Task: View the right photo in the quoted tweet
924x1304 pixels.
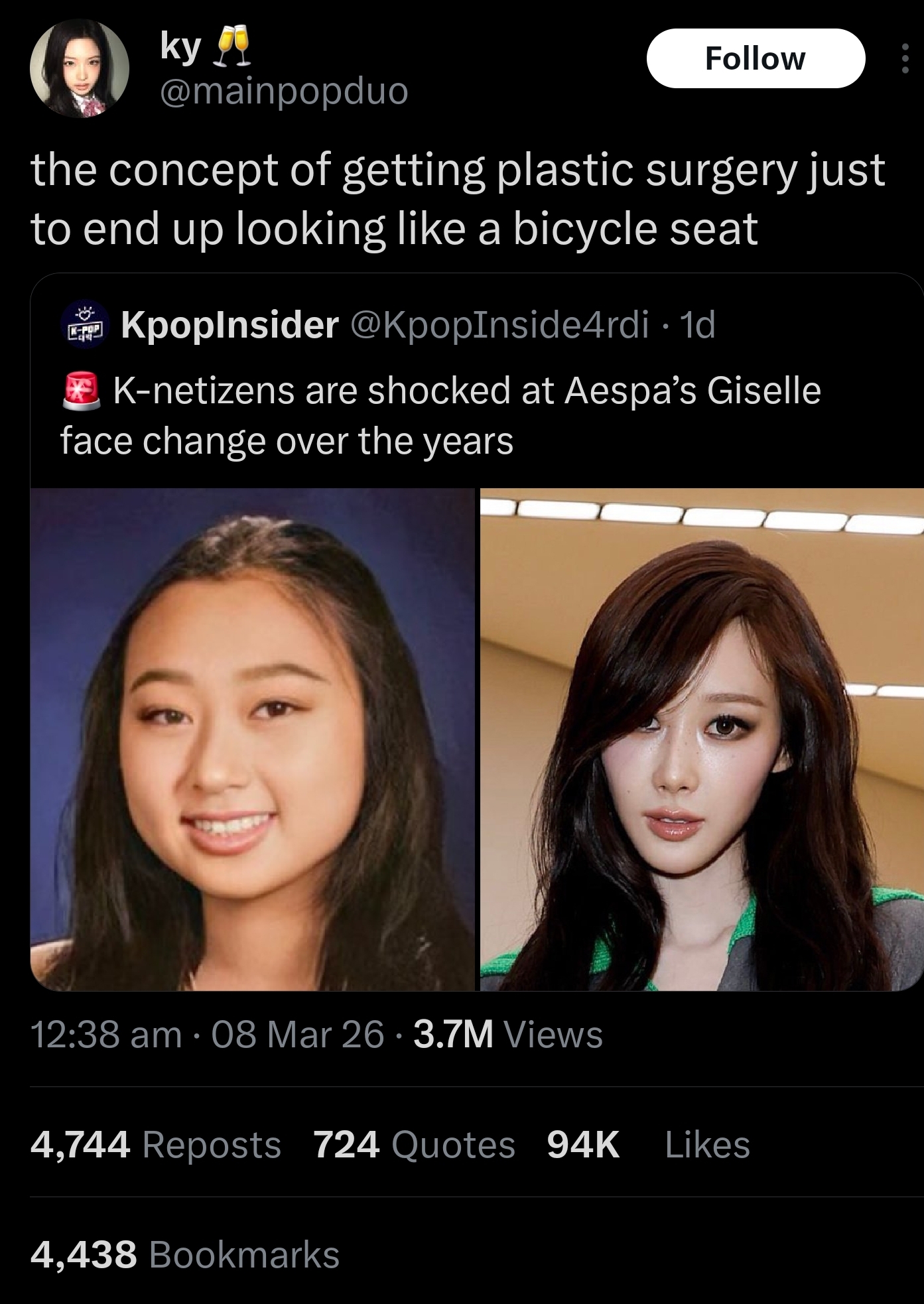Action: (702, 740)
